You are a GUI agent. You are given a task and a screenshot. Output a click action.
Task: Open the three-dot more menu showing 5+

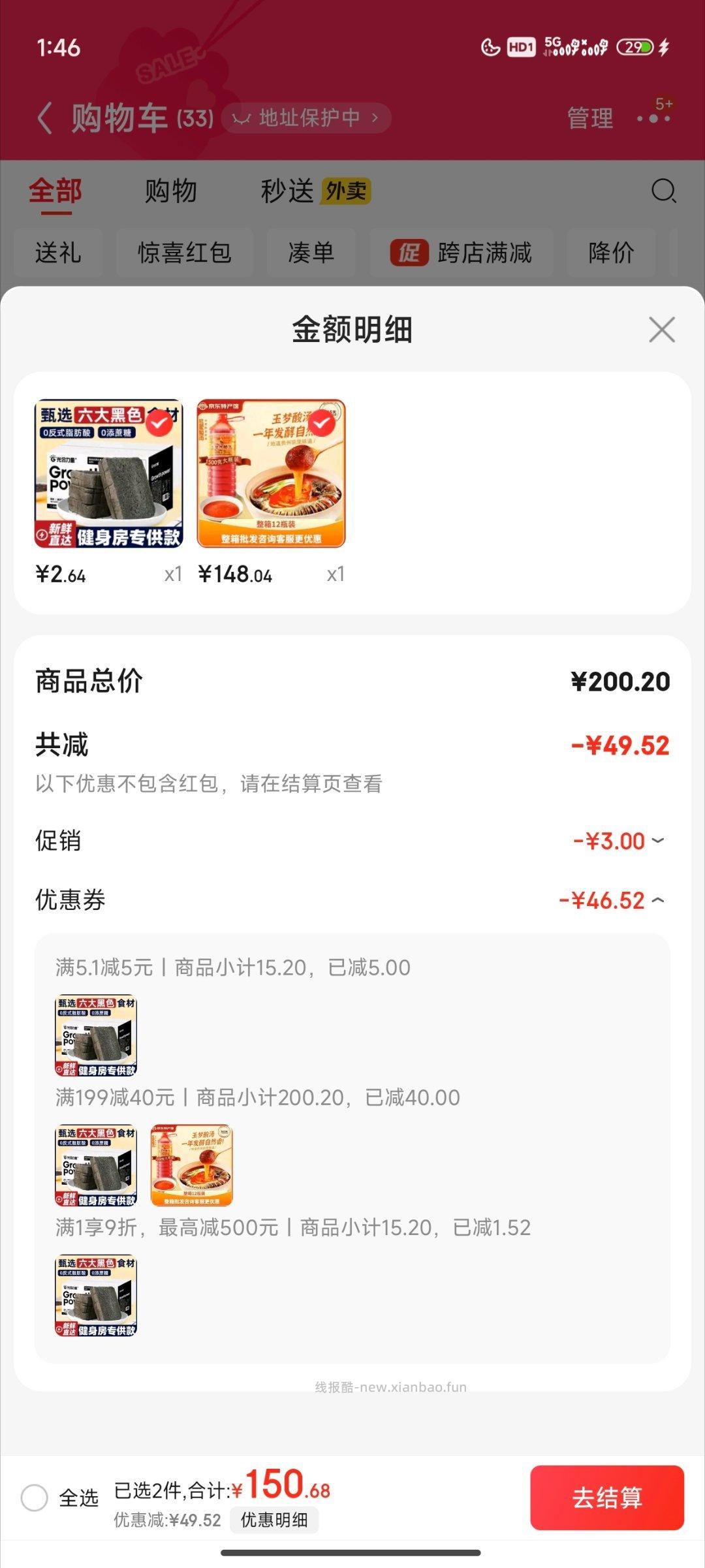point(651,118)
